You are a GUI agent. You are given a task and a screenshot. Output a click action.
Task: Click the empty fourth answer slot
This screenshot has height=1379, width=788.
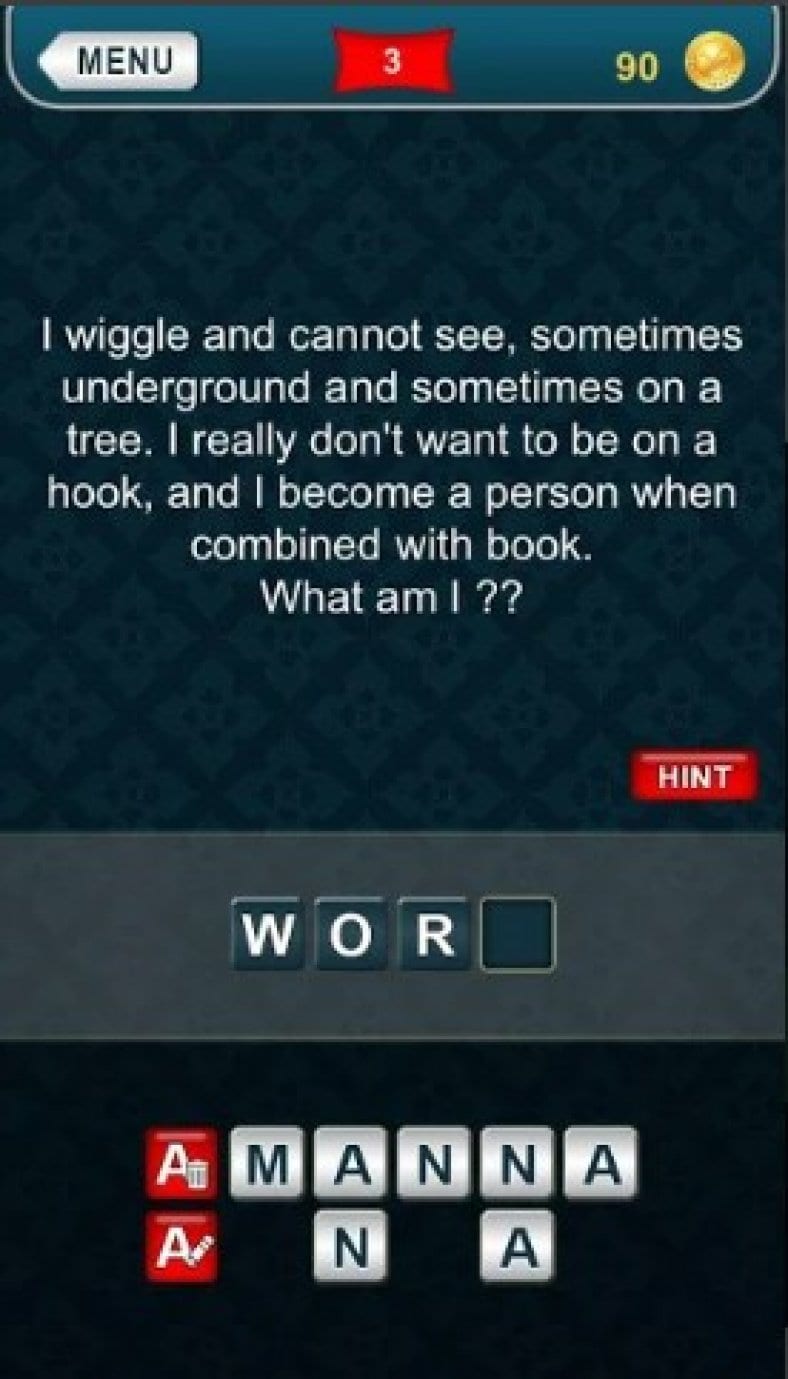pyautogui.click(x=519, y=935)
